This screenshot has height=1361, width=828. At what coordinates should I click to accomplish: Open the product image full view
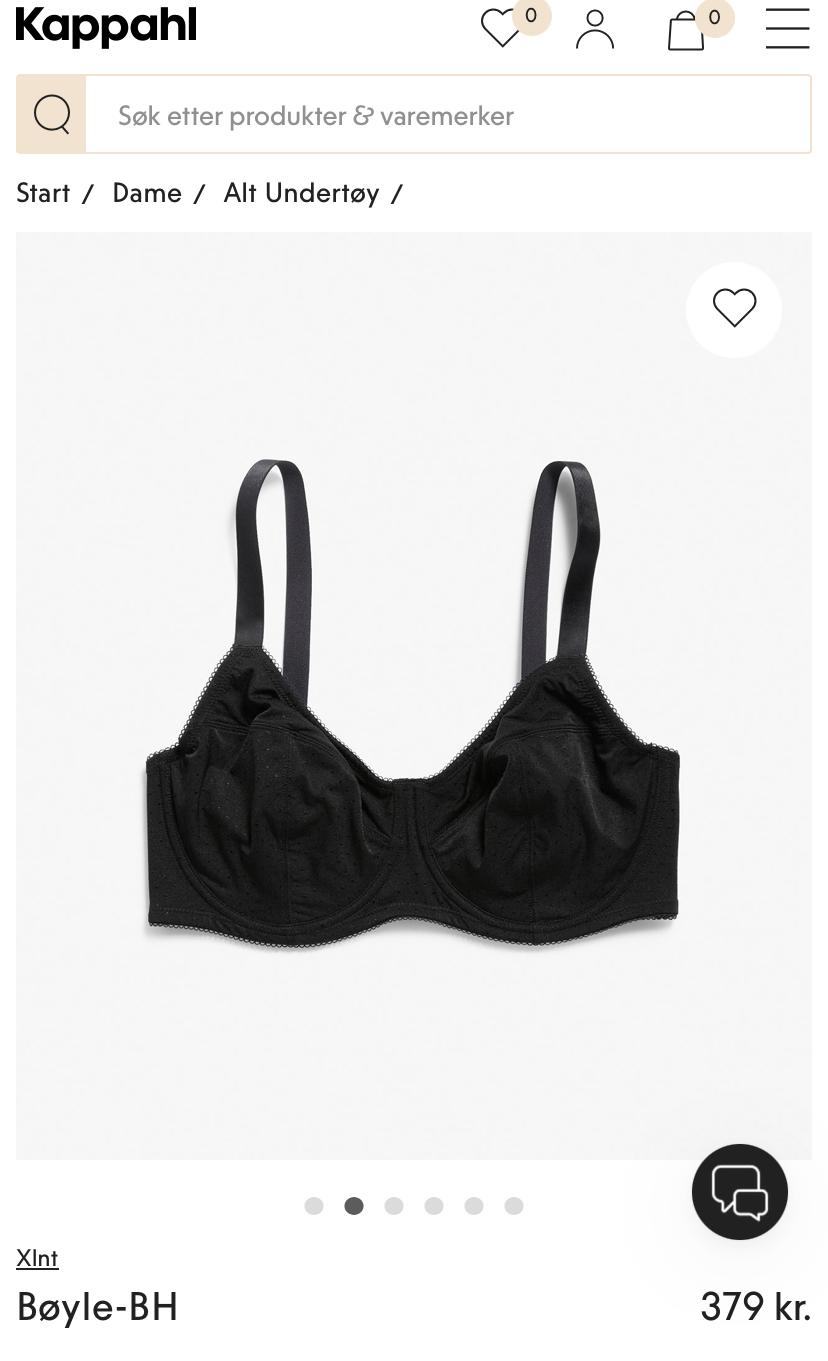tap(414, 696)
